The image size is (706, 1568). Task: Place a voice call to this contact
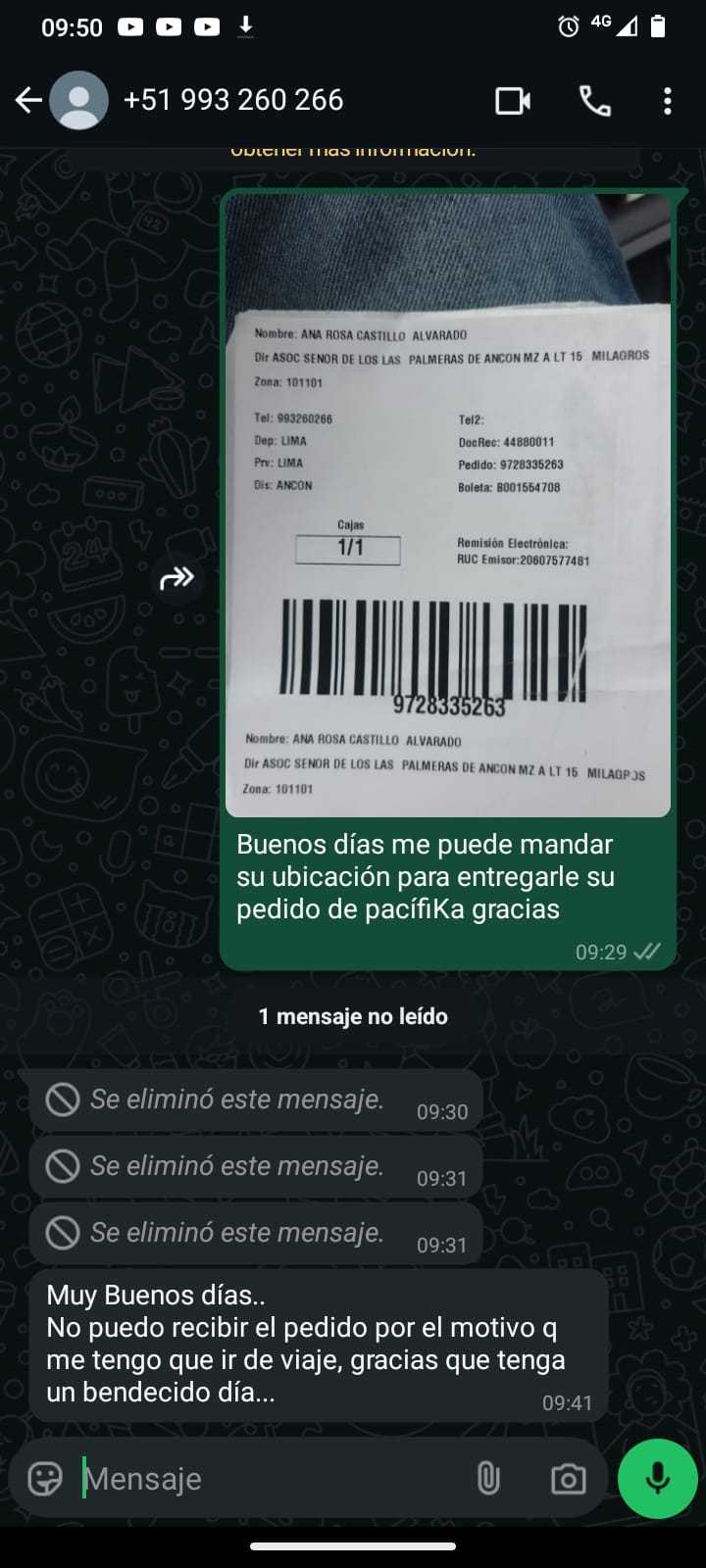tap(595, 101)
